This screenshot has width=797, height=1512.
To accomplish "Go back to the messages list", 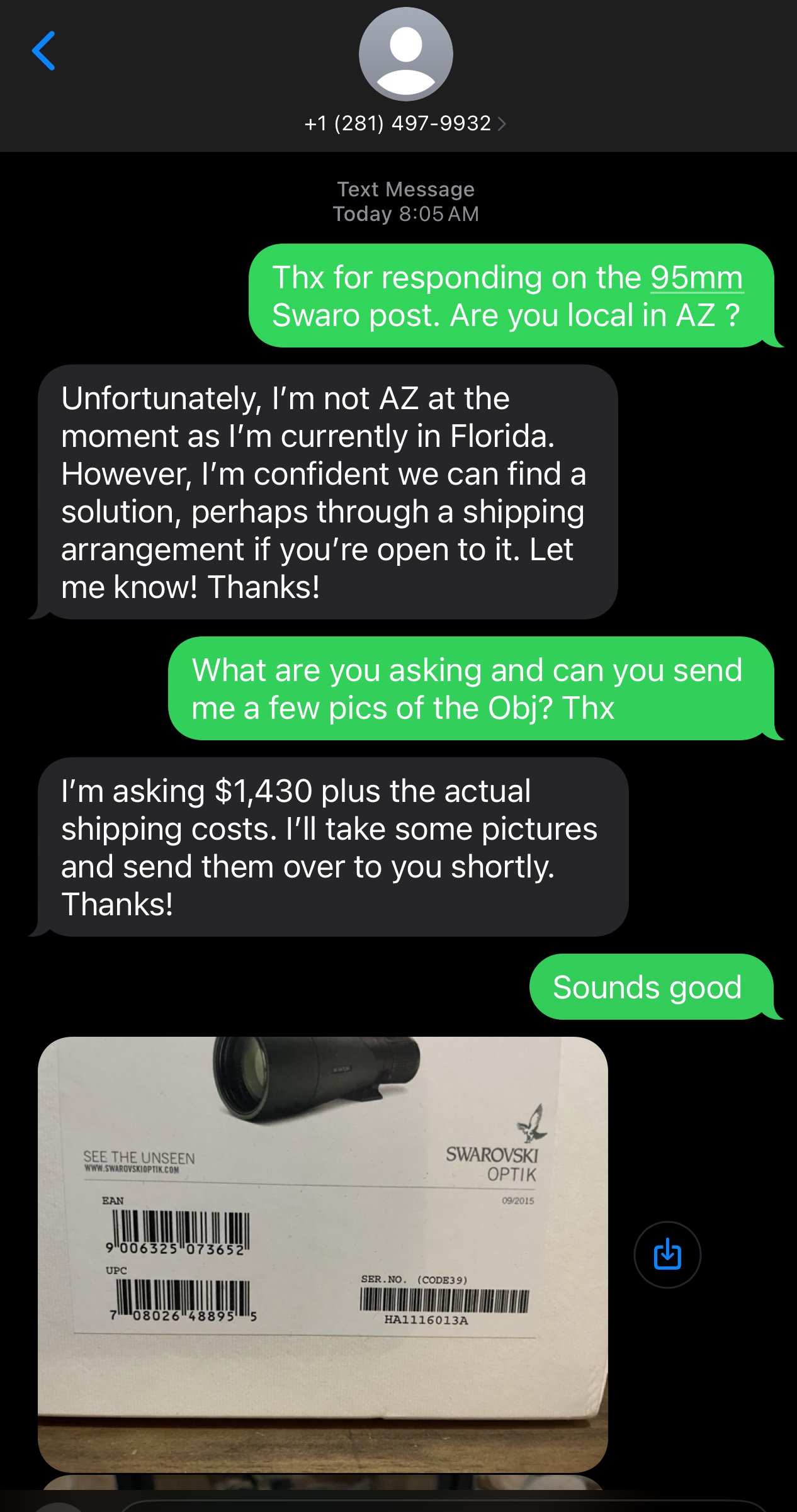I will 43,51.
